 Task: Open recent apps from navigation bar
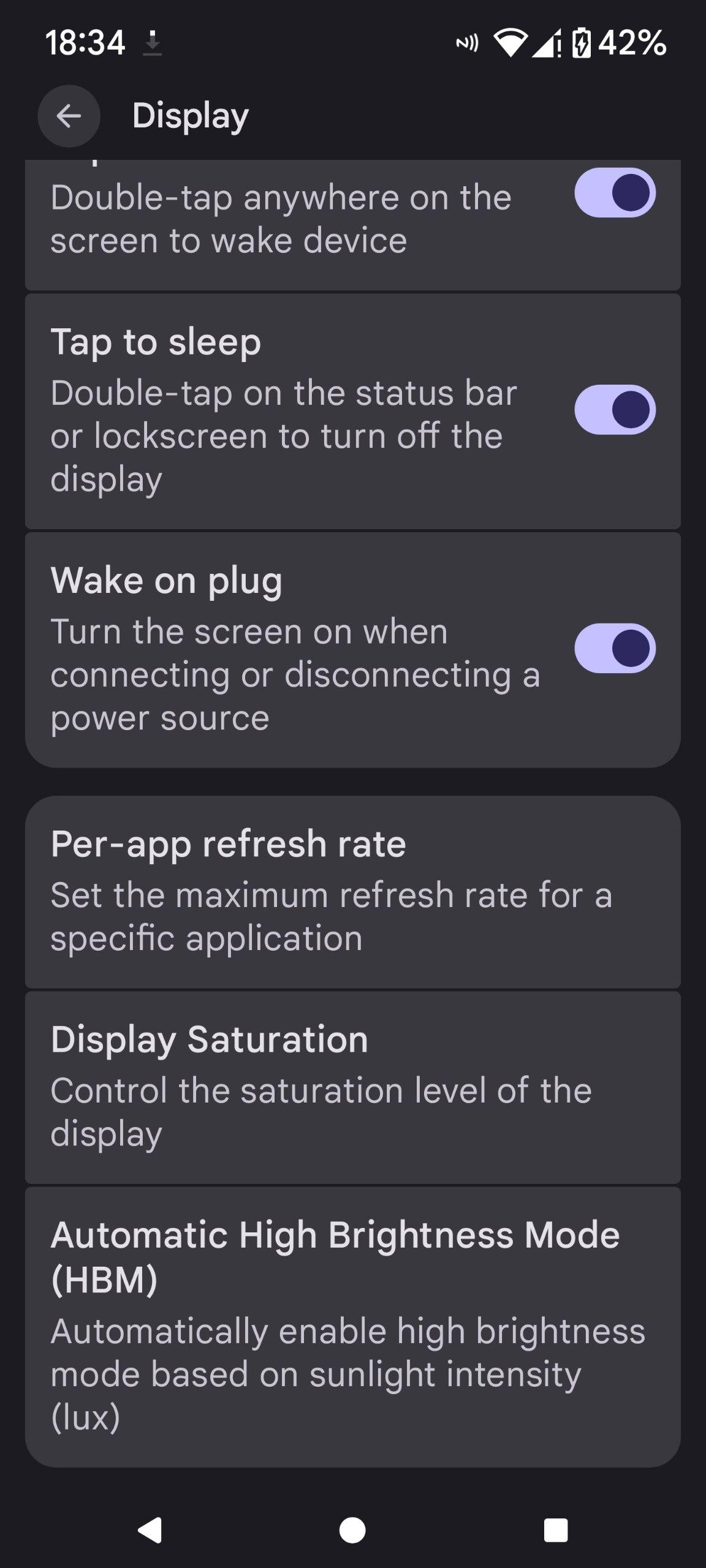click(555, 1530)
